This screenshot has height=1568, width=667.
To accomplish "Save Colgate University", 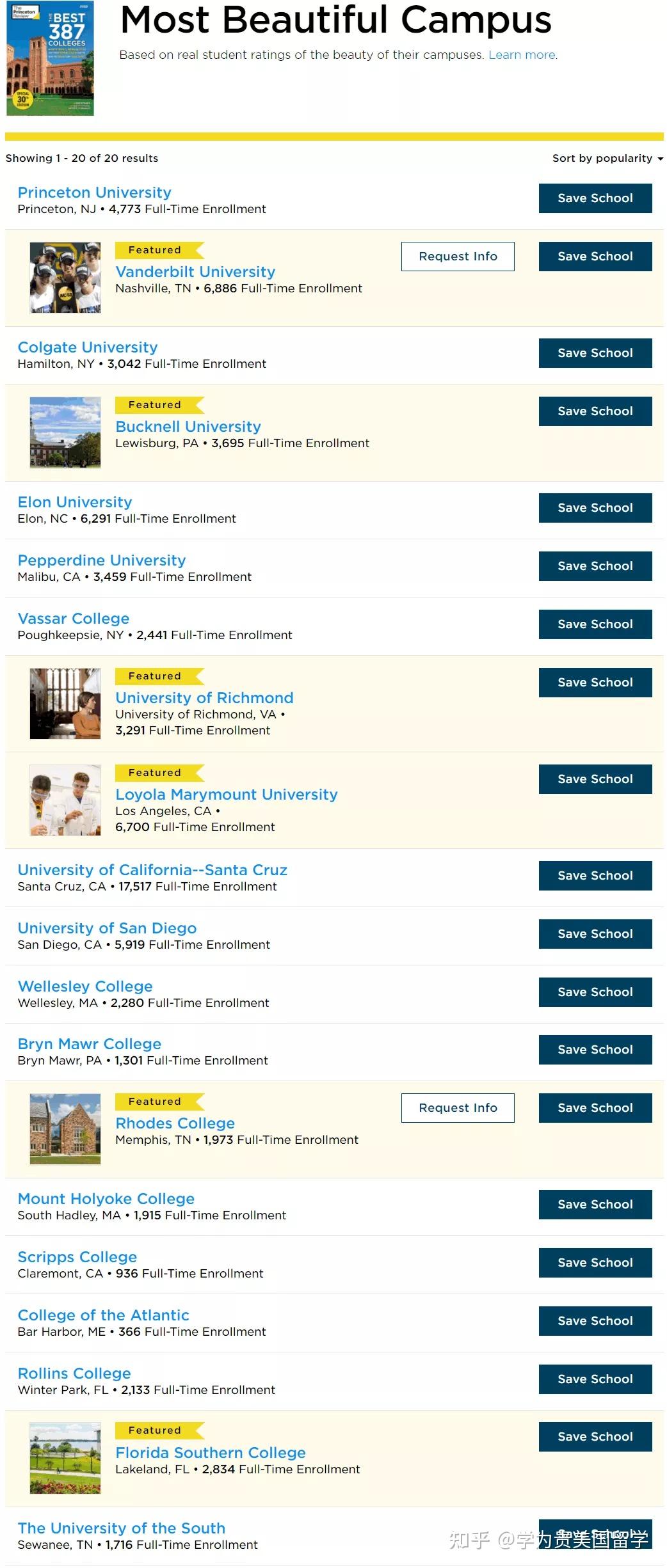I will click(595, 353).
